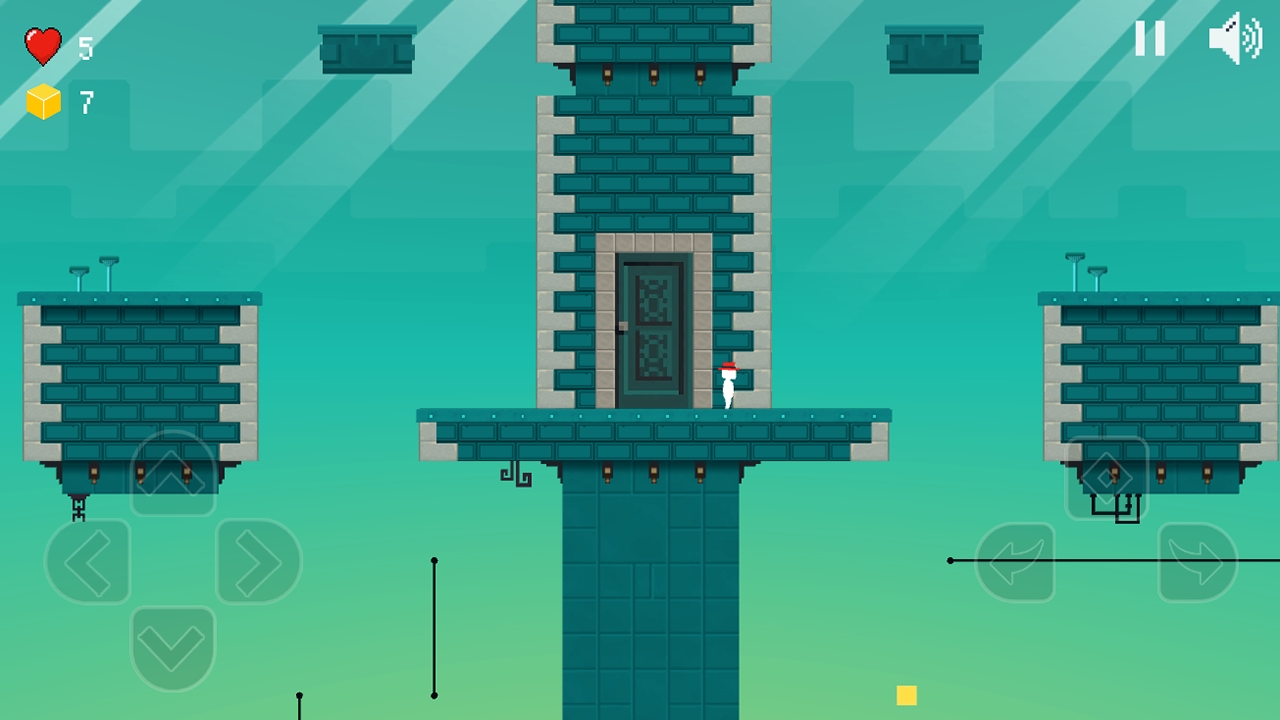The image size is (1280, 720).
Task: Move character left with left arrow
Action: pyautogui.click(x=87, y=562)
